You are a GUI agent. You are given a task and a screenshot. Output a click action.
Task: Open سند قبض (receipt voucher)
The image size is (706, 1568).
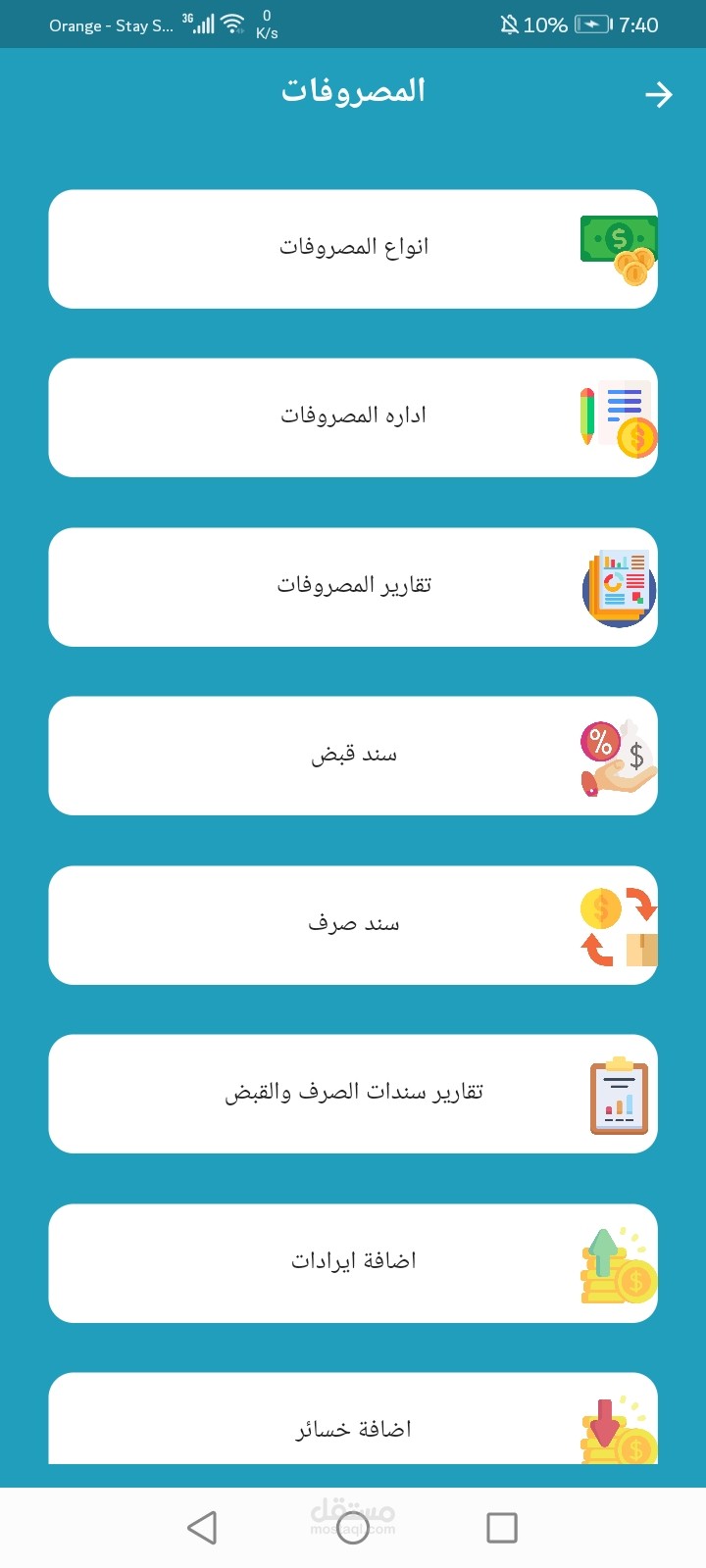click(x=353, y=756)
